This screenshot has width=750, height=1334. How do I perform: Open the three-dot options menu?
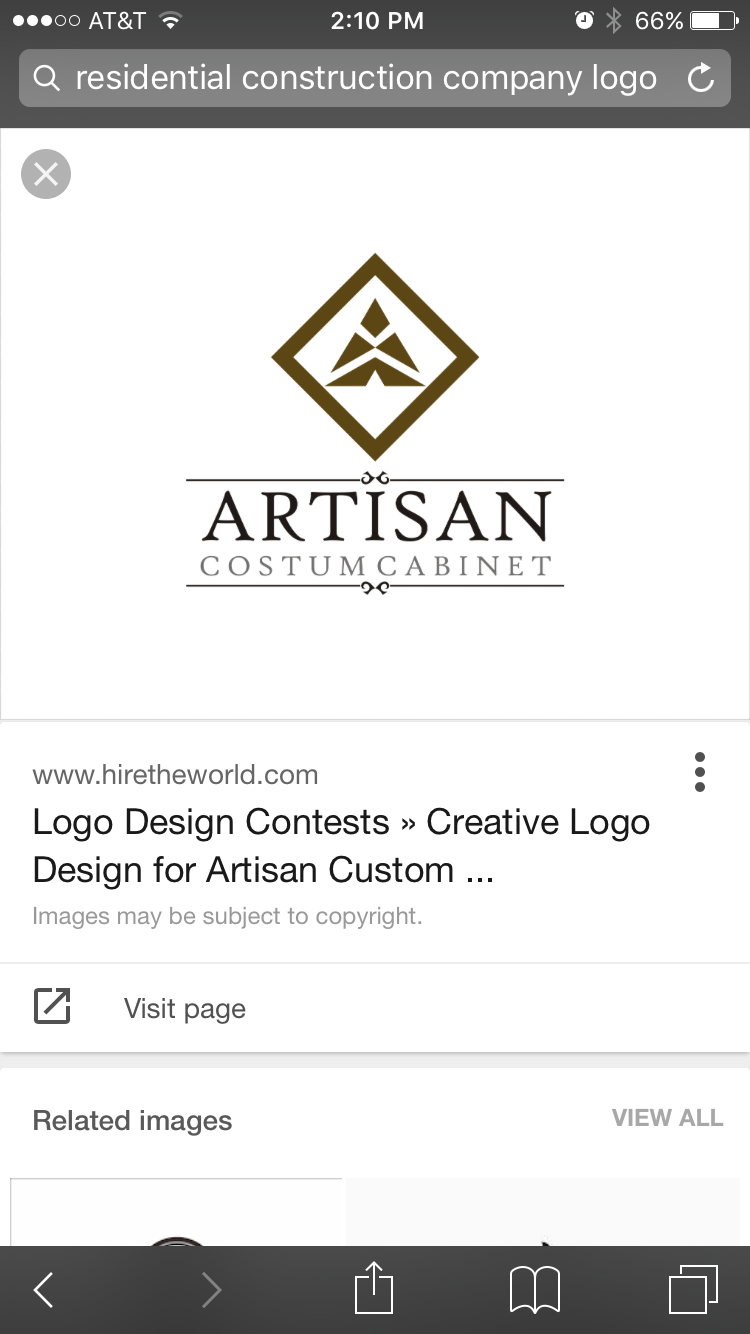[700, 772]
